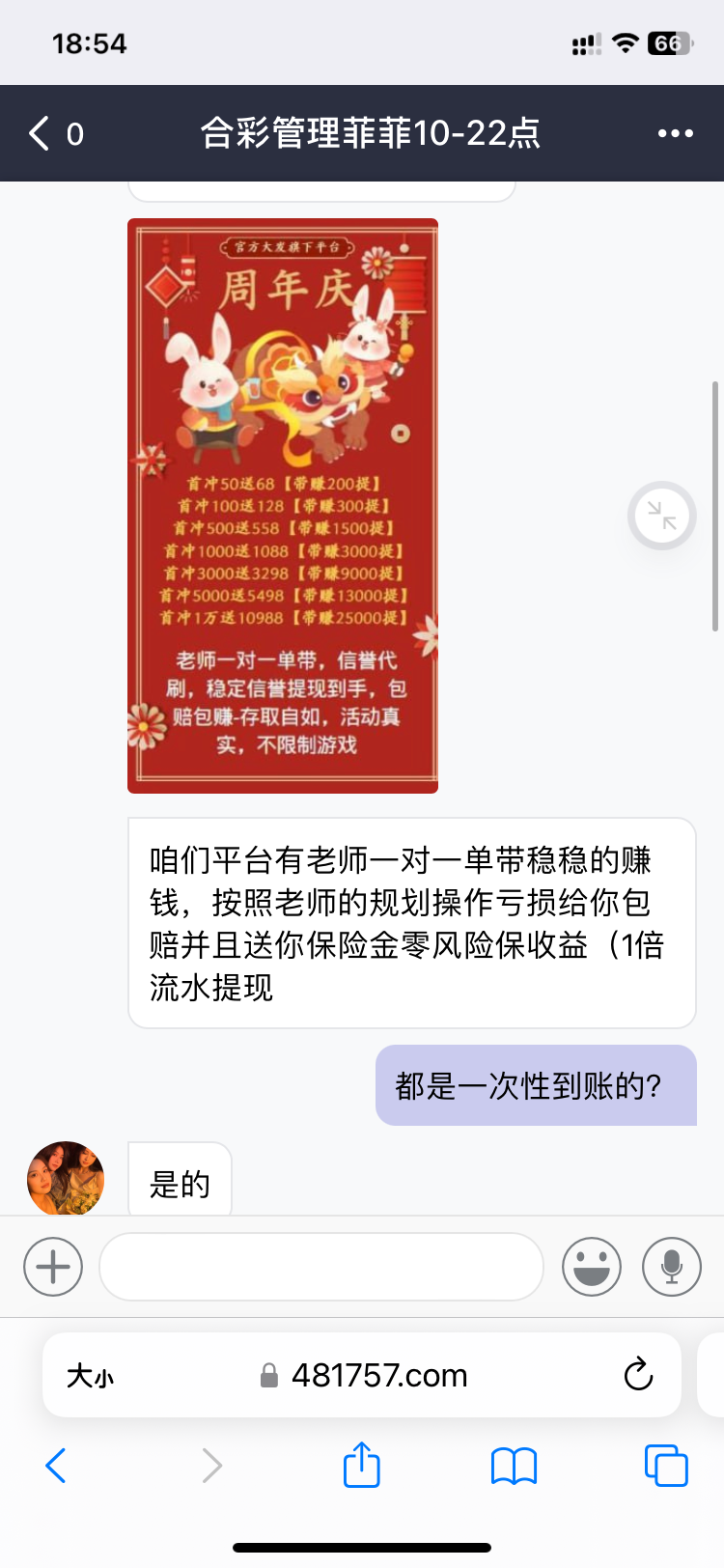Open the three-dot chat menu
Viewport: 724px width, 1568px height.
[675, 133]
